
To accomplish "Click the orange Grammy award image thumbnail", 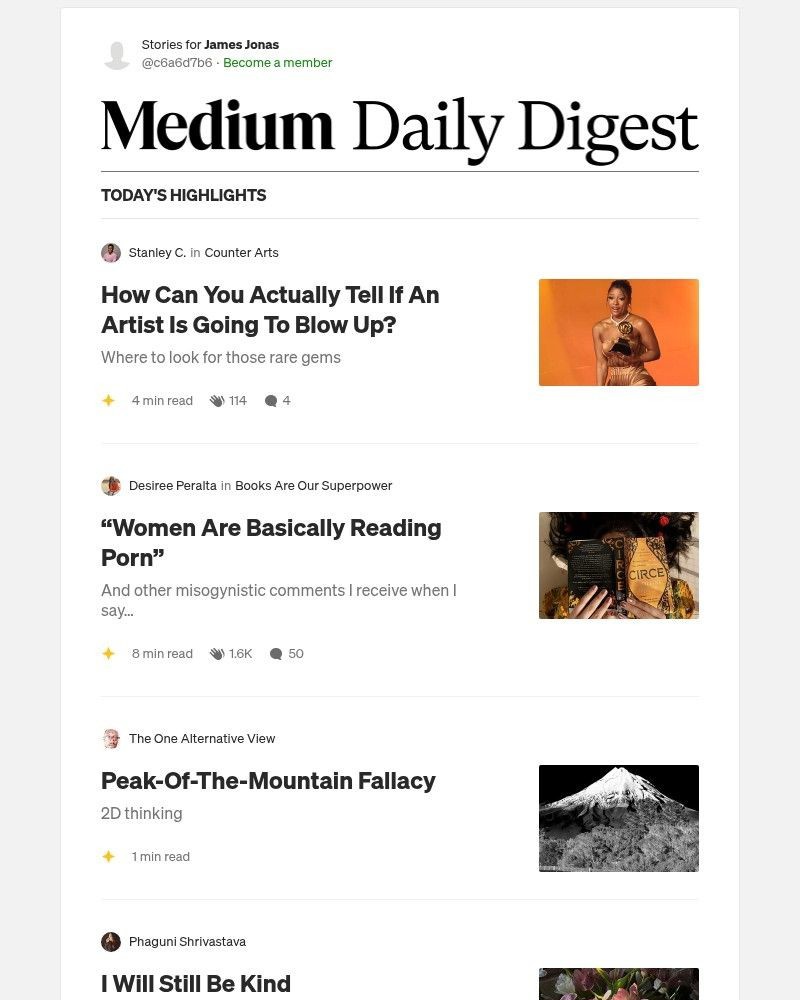I will pos(618,331).
